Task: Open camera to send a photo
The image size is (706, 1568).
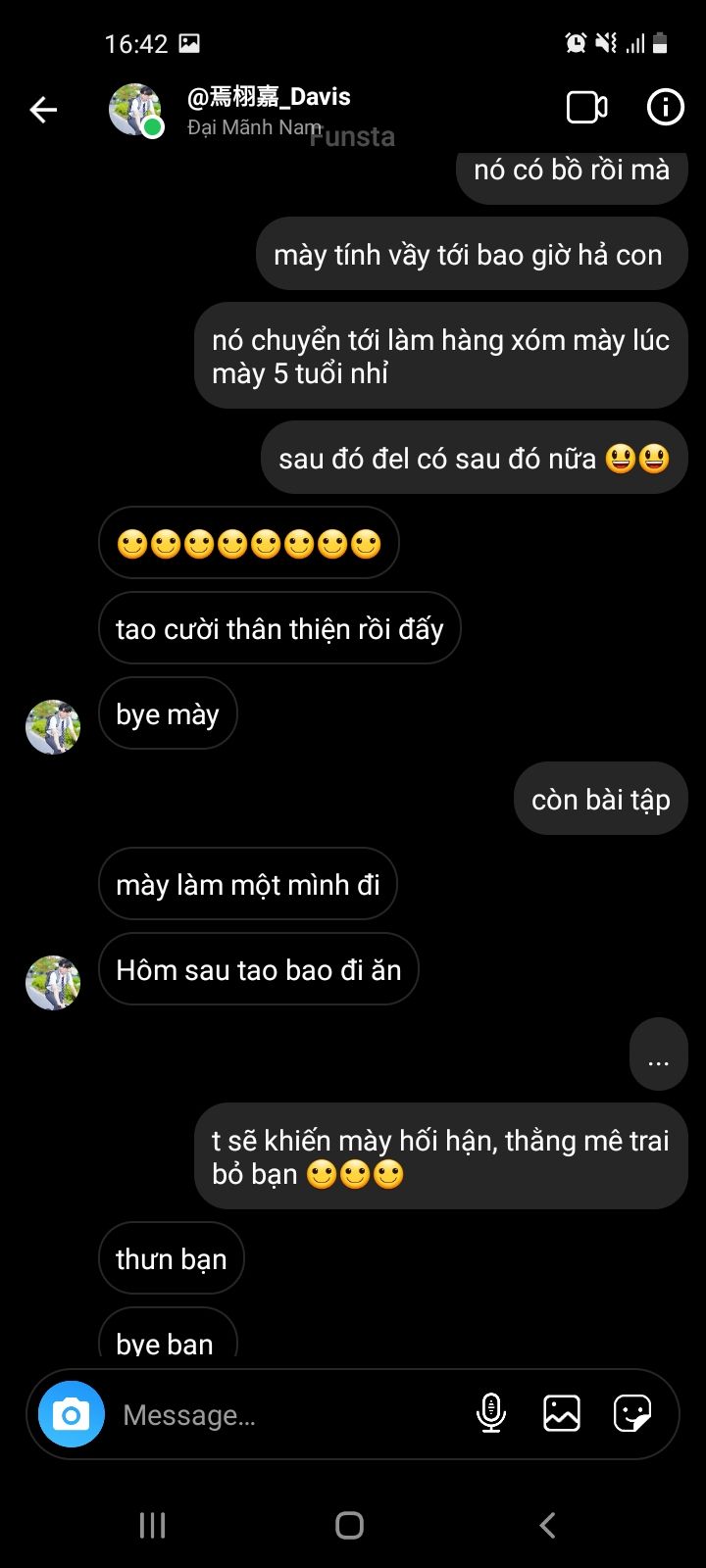Action: pos(72,1414)
